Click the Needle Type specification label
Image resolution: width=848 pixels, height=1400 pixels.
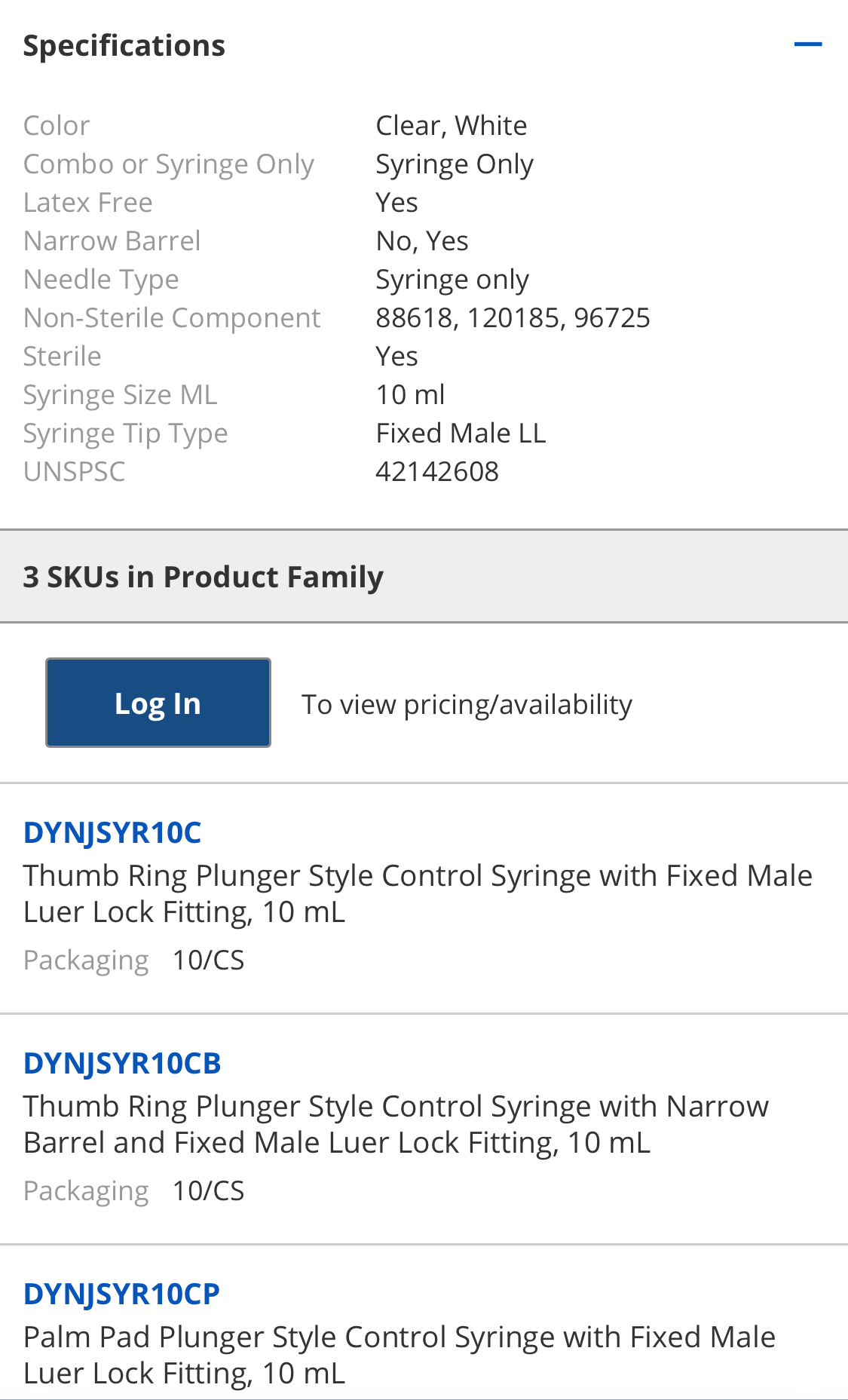coord(101,278)
